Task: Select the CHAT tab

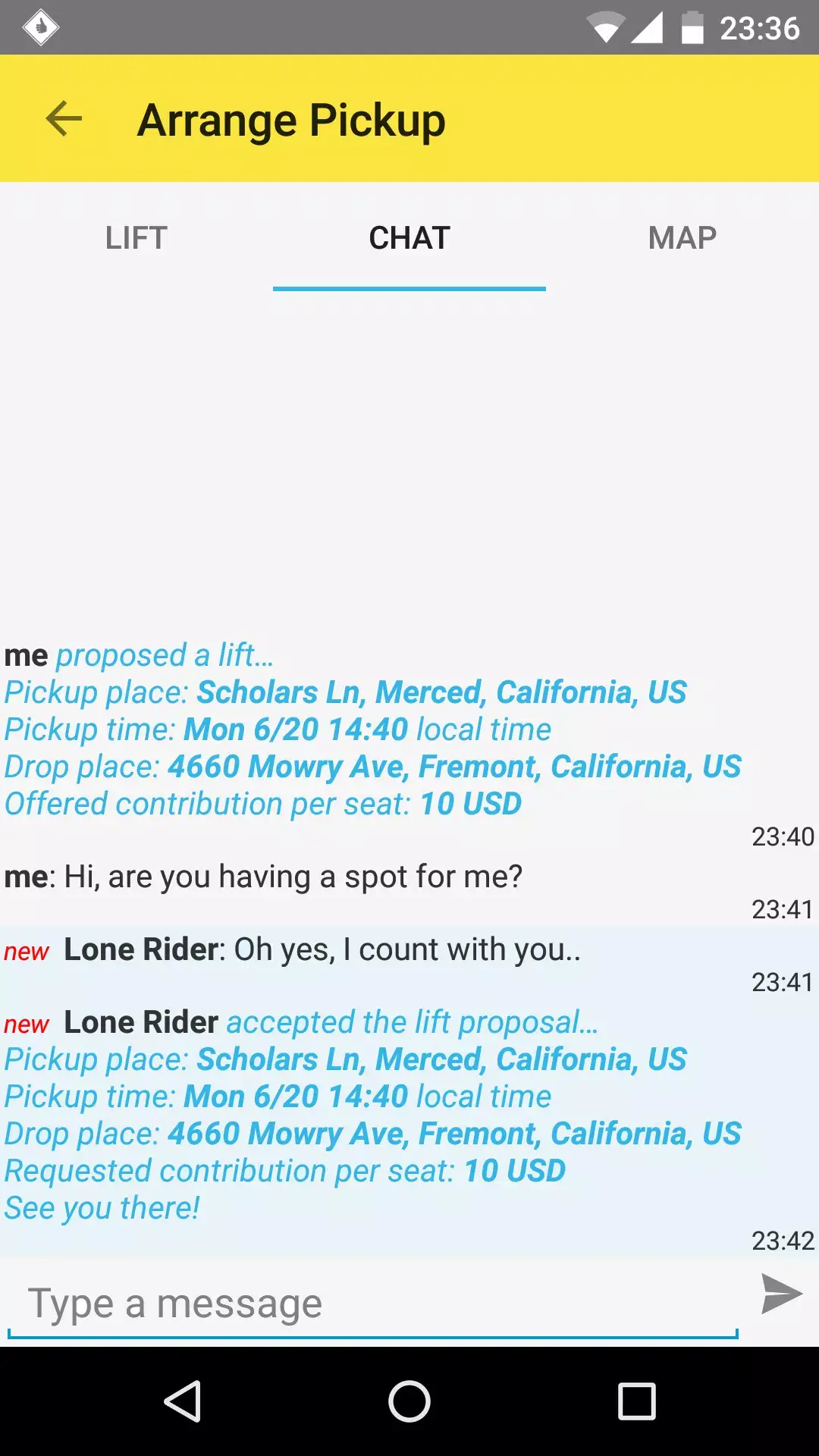Action: (408, 237)
